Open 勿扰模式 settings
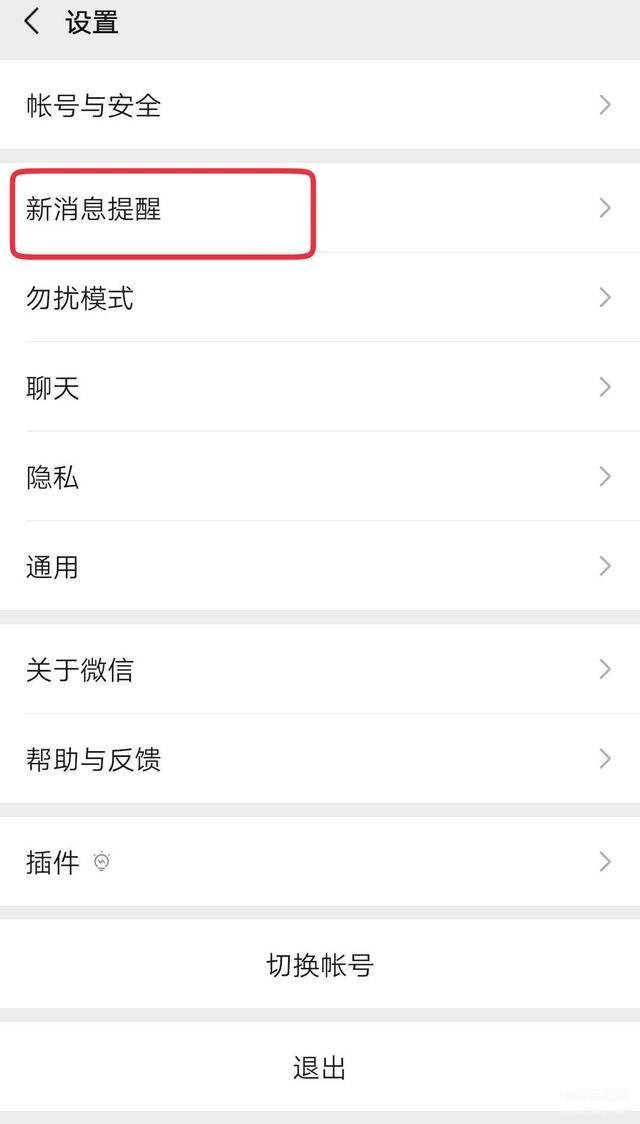This screenshot has width=640, height=1124. click(320, 298)
